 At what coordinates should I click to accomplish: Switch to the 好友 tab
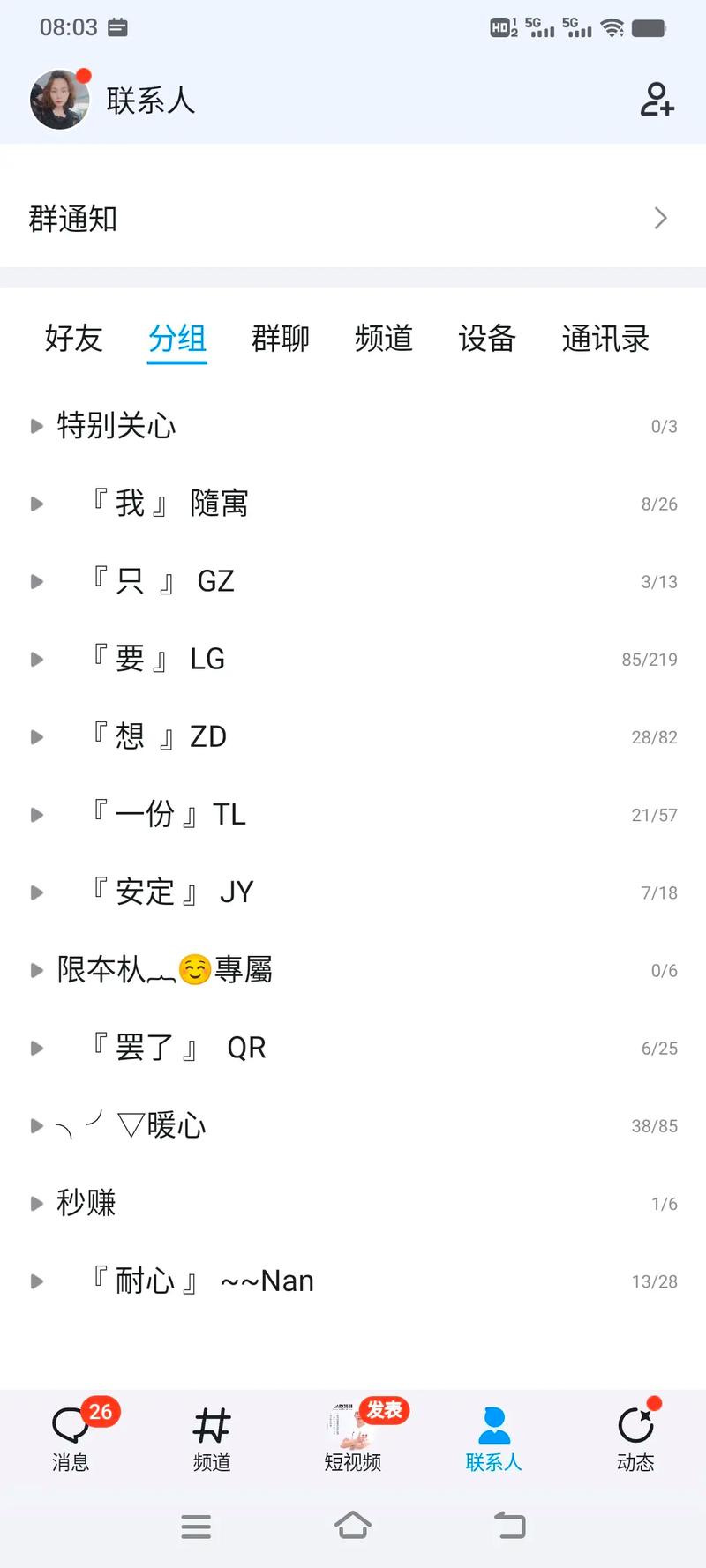[73, 339]
